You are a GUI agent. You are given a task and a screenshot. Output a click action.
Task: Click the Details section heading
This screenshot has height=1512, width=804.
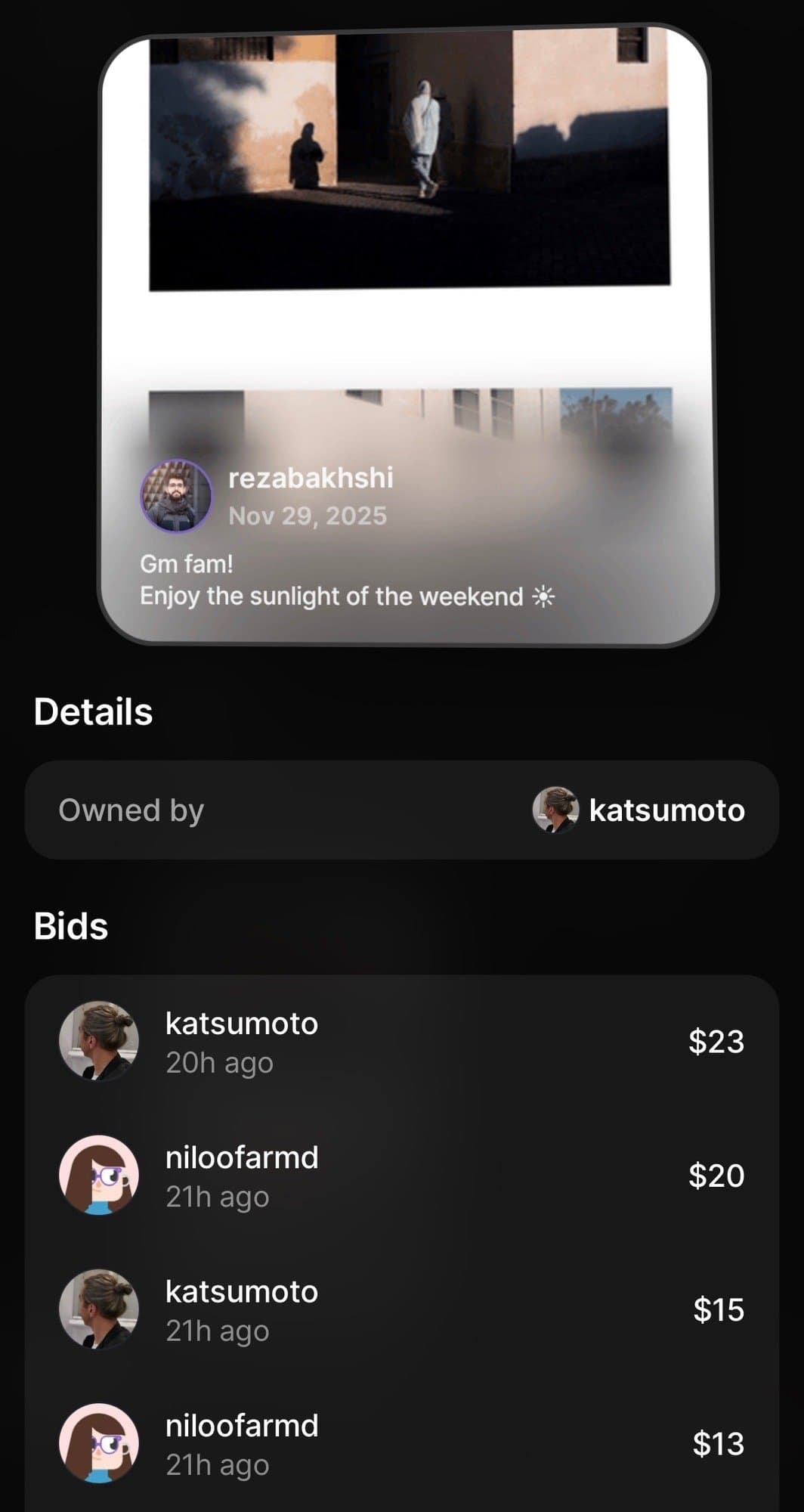94,710
